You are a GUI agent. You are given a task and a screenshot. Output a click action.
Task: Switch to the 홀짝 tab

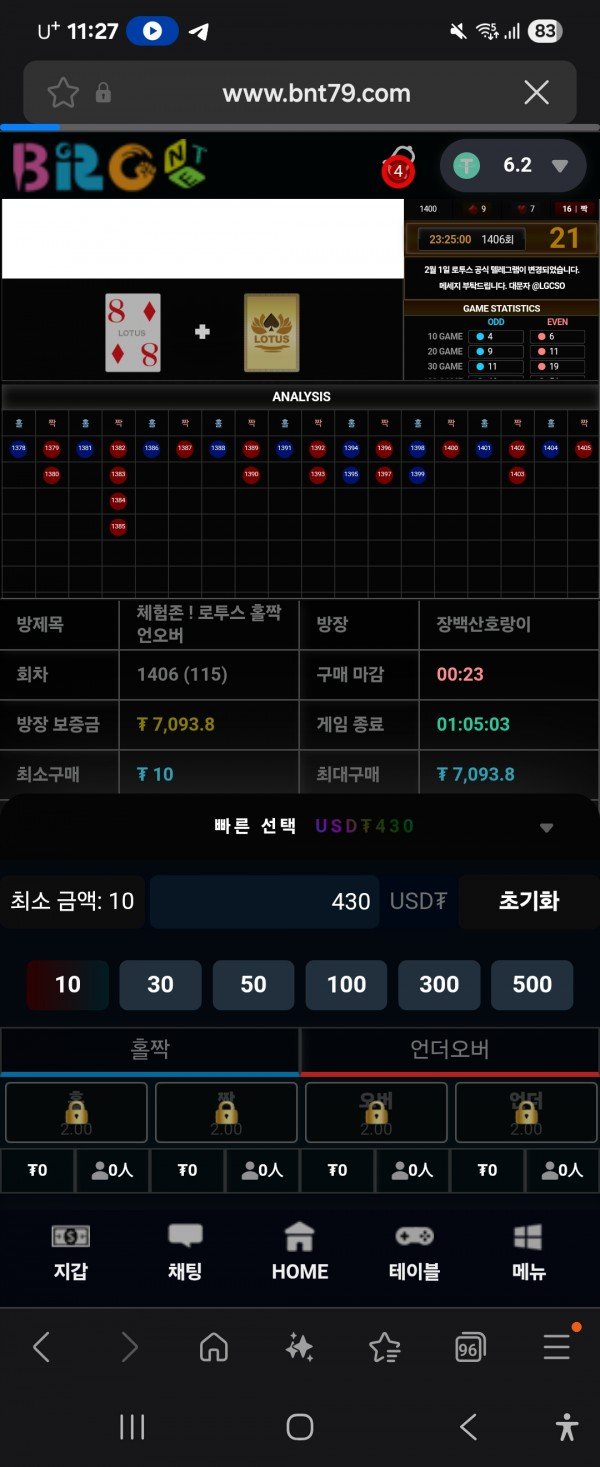pos(150,1049)
